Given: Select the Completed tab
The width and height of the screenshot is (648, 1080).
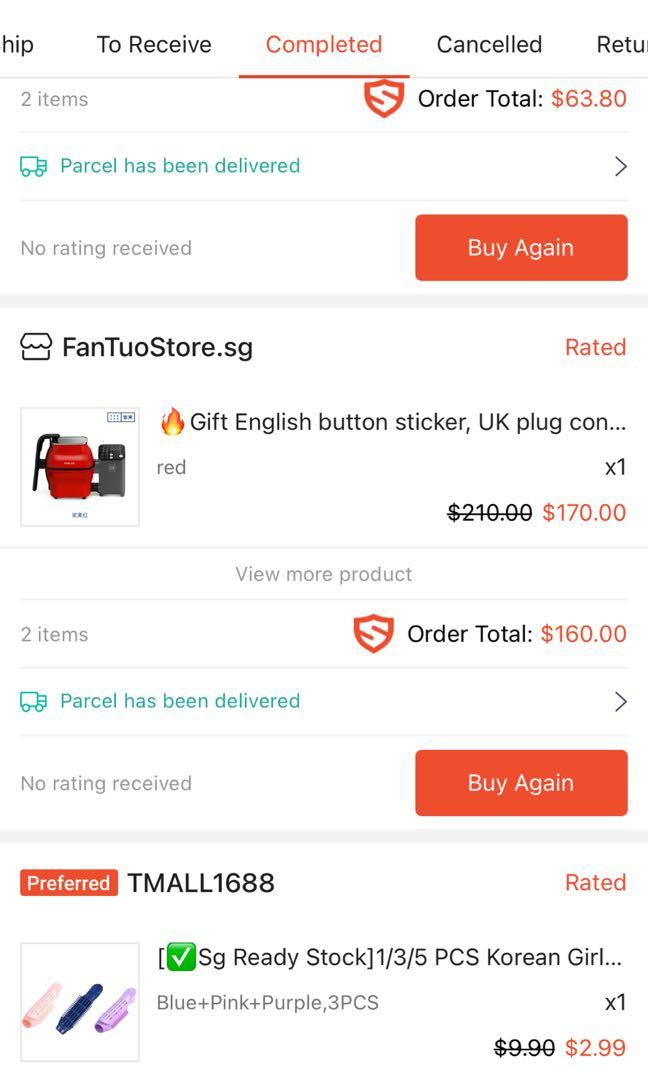Looking at the screenshot, I should click(323, 45).
